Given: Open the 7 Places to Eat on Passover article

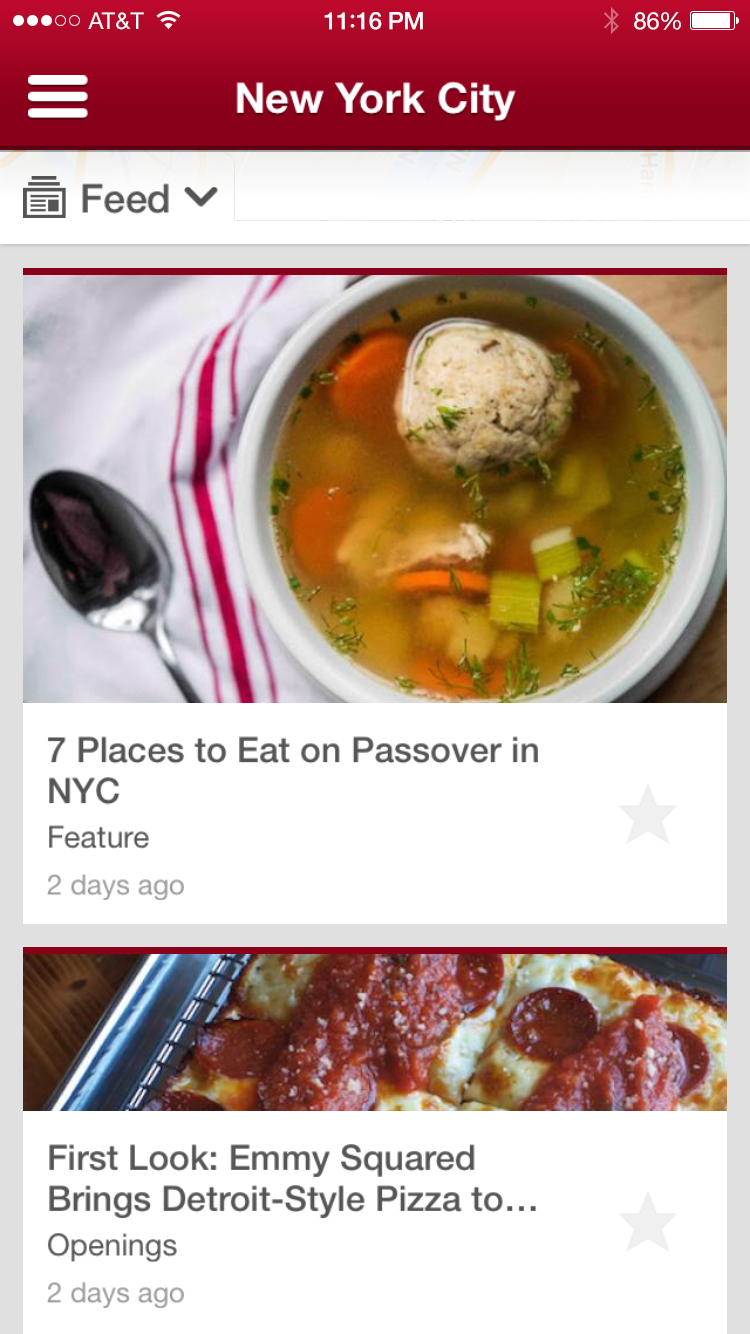Looking at the screenshot, I should [293, 770].
